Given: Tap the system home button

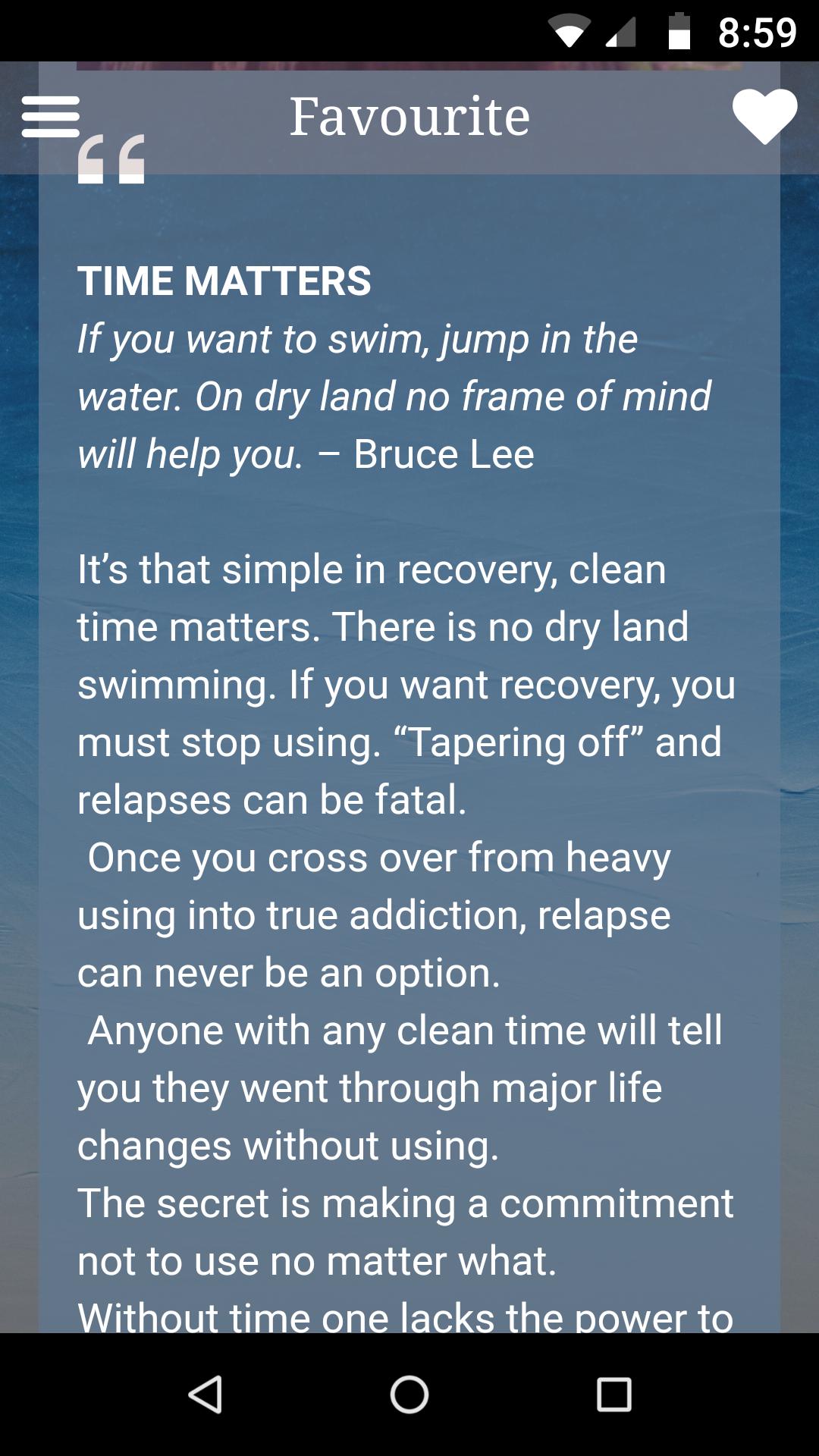Looking at the screenshot, I should 409,1394.
